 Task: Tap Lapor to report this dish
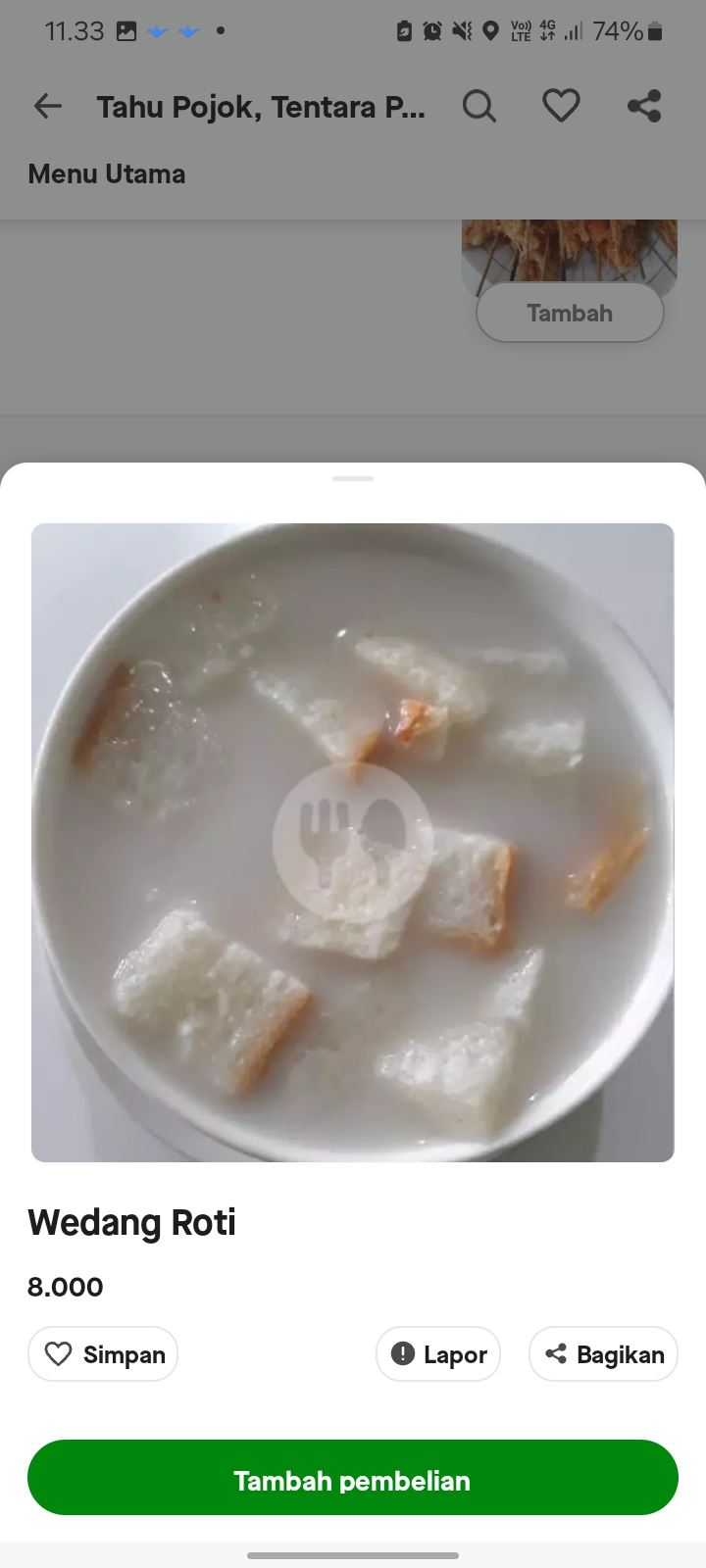click(x=438, y=1353)
